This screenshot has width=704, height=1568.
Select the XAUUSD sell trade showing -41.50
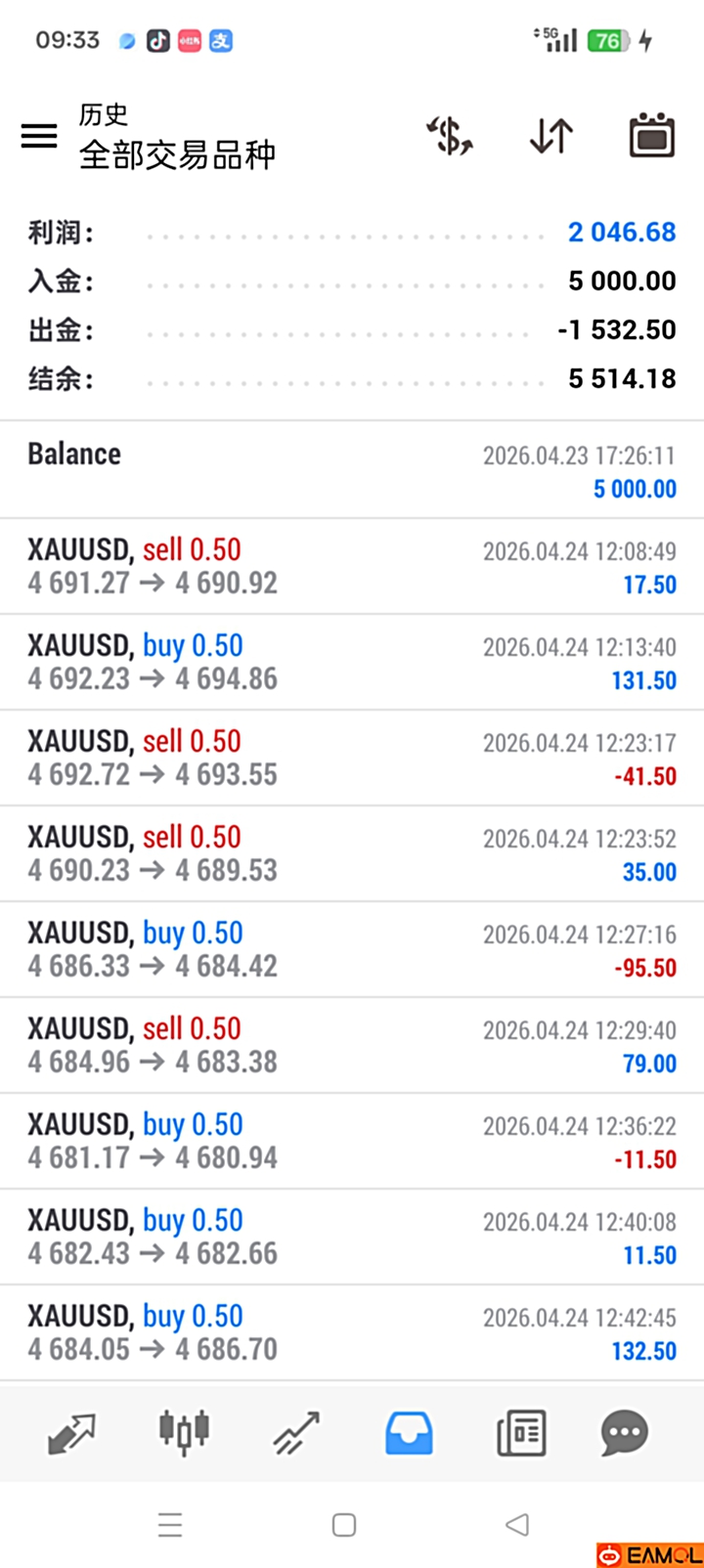(x=352, y=758)
